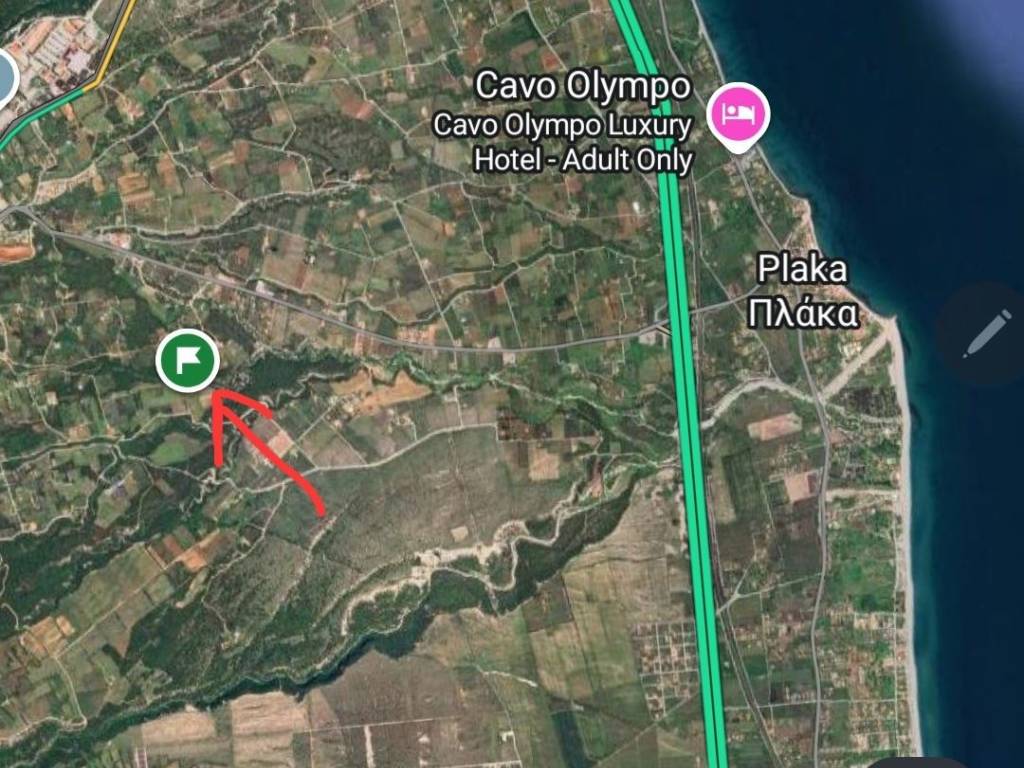Tap the green flag map marker
Viewport: 1024px width, 768px height.
(187, 360)
